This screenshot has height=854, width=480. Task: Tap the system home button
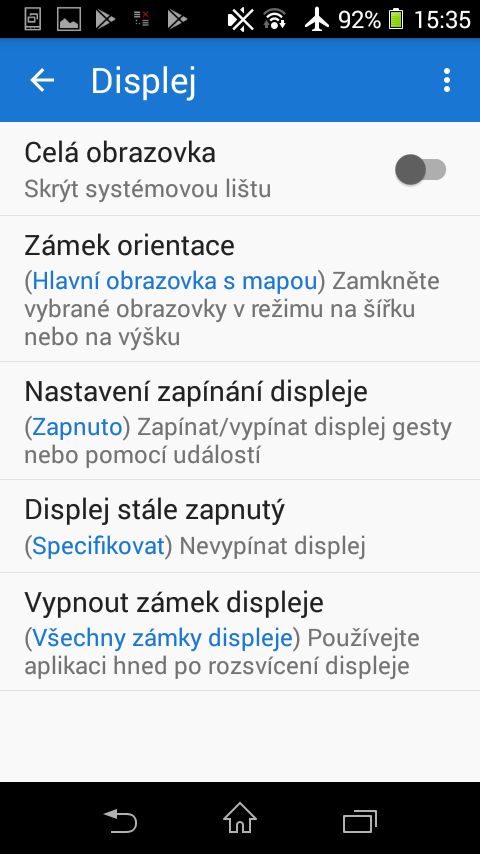click(x=240, y=818)
